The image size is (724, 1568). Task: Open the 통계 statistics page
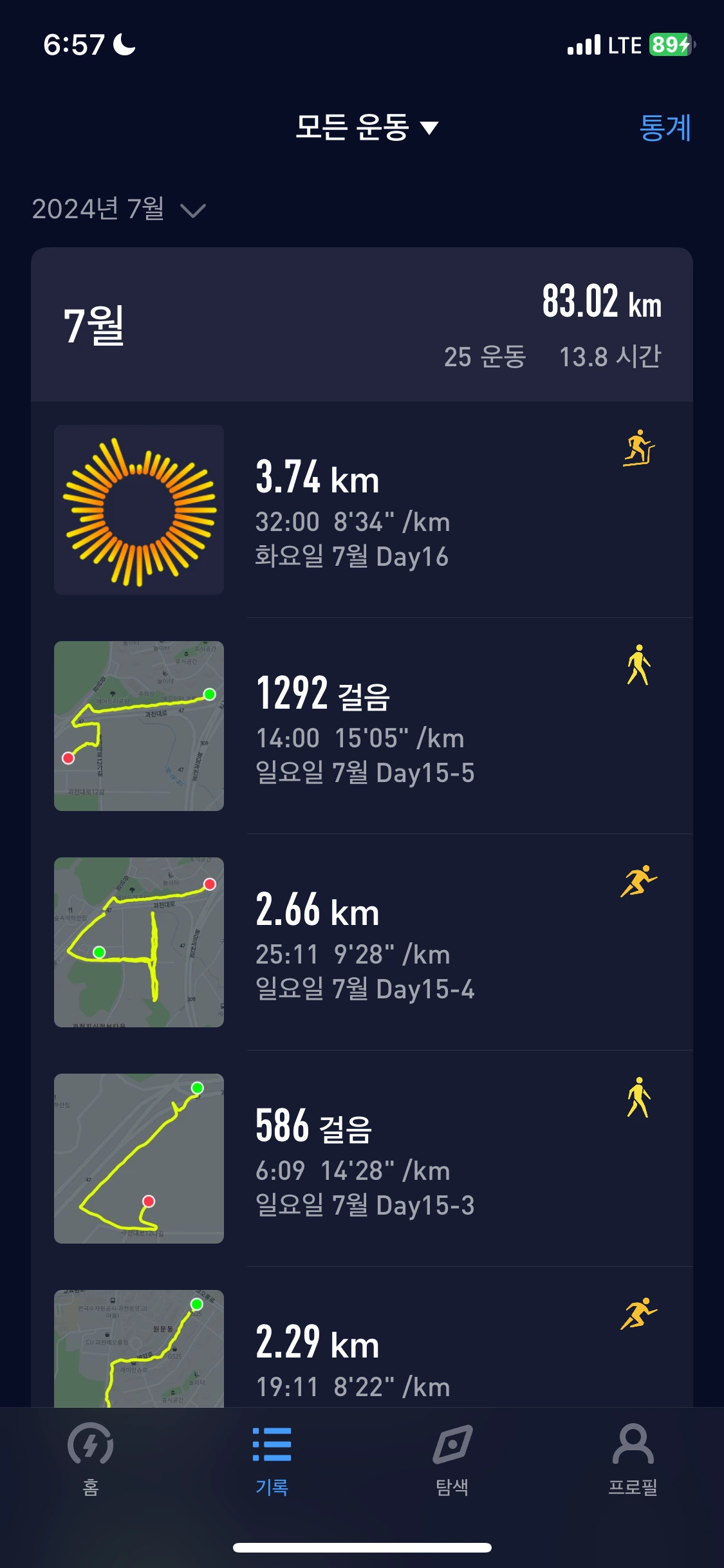664,127
